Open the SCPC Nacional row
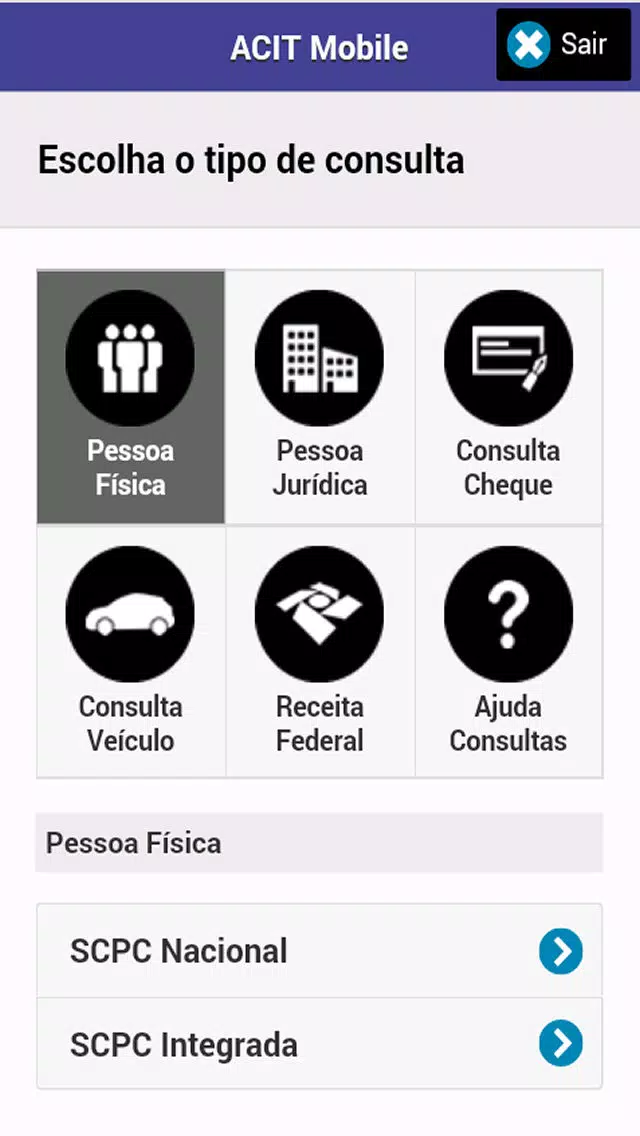The height and width of the screenshot is (1136, 640). [x=320, y=951]
